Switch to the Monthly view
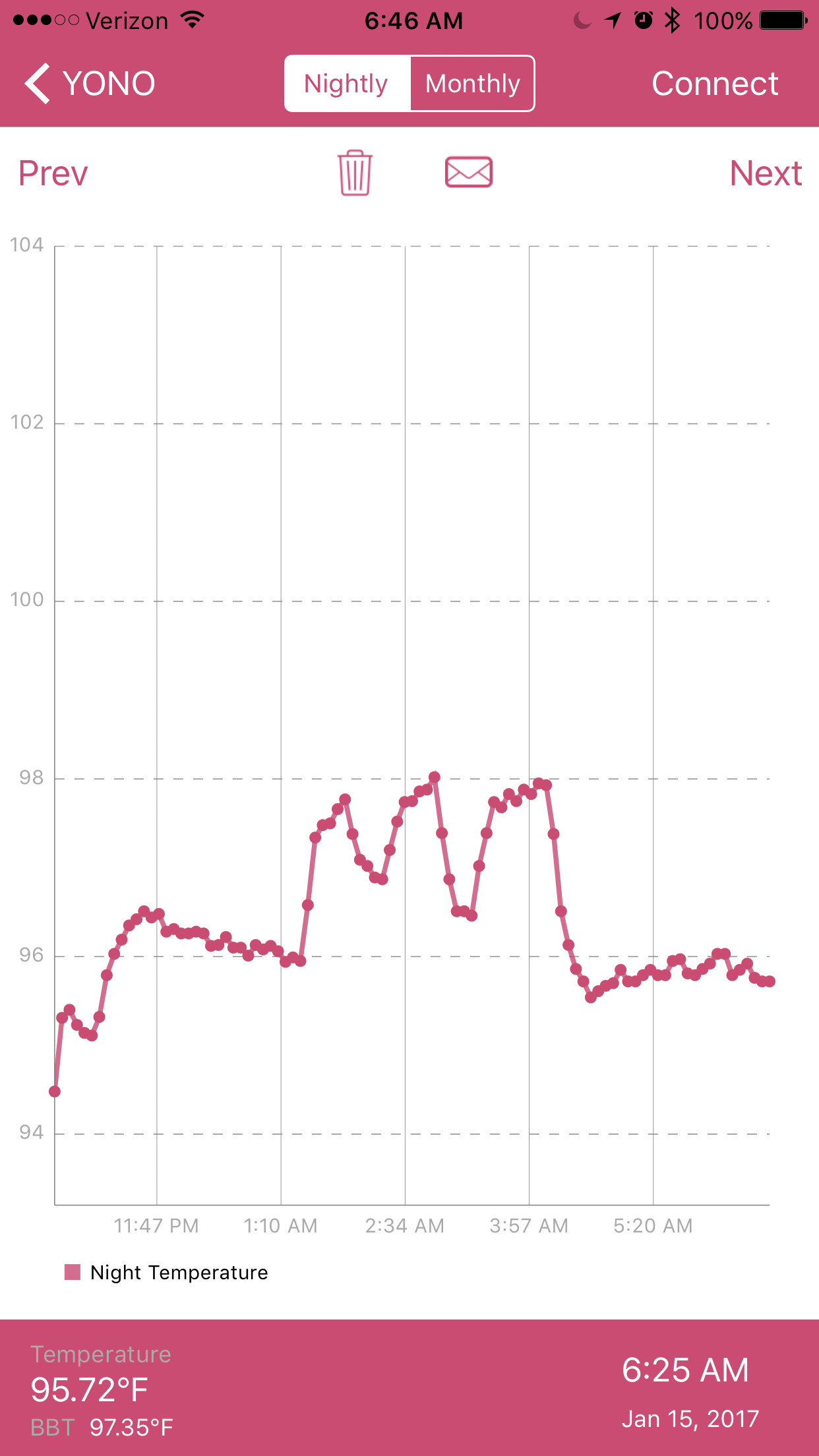819x1456 pixels. coord(472,84)
